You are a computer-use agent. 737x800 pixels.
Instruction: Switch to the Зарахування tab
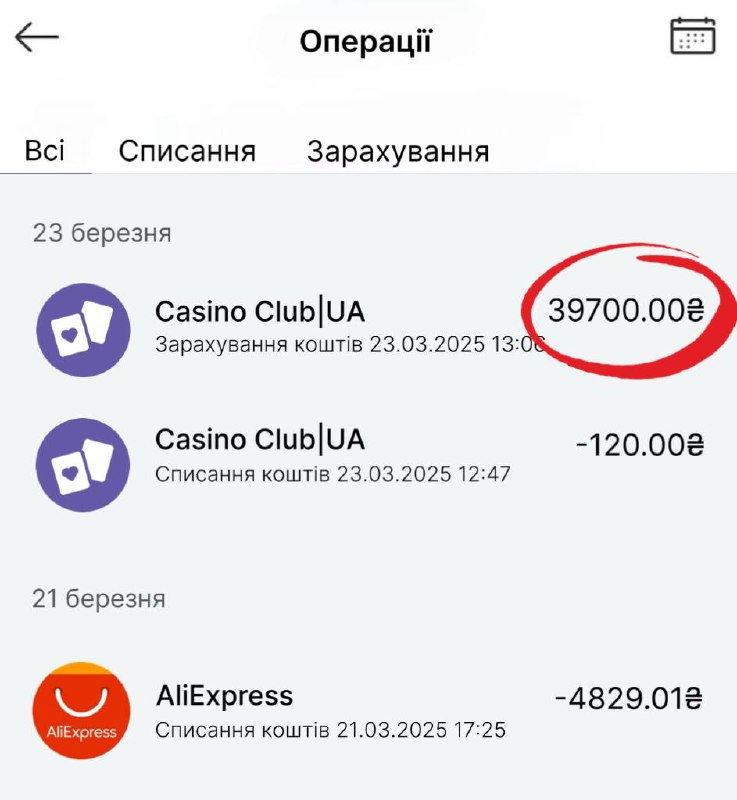coord(398,151)
